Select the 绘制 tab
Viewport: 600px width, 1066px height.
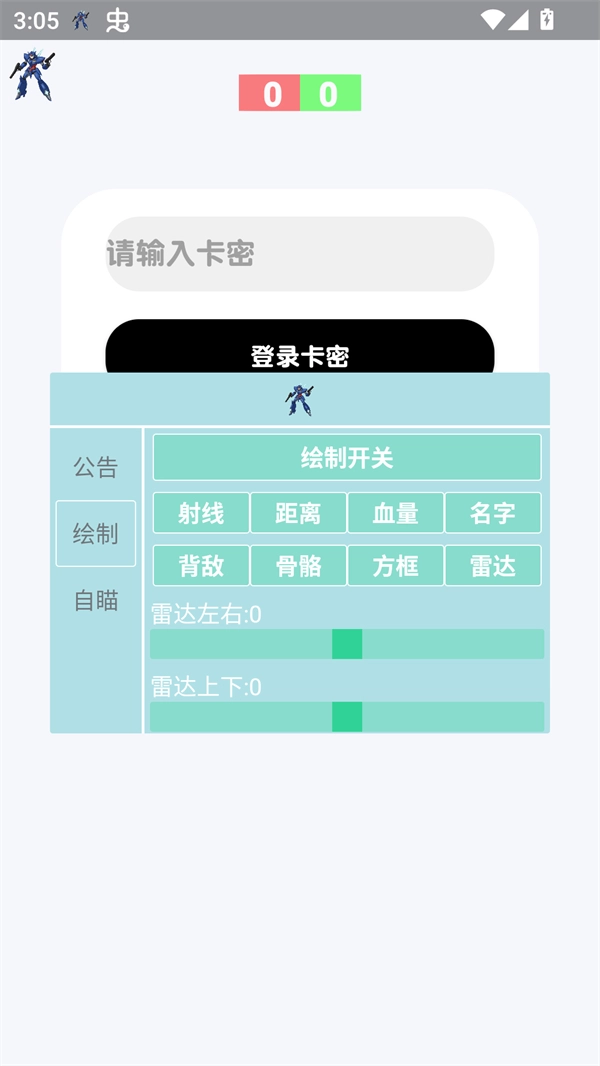tap(96, 534)
